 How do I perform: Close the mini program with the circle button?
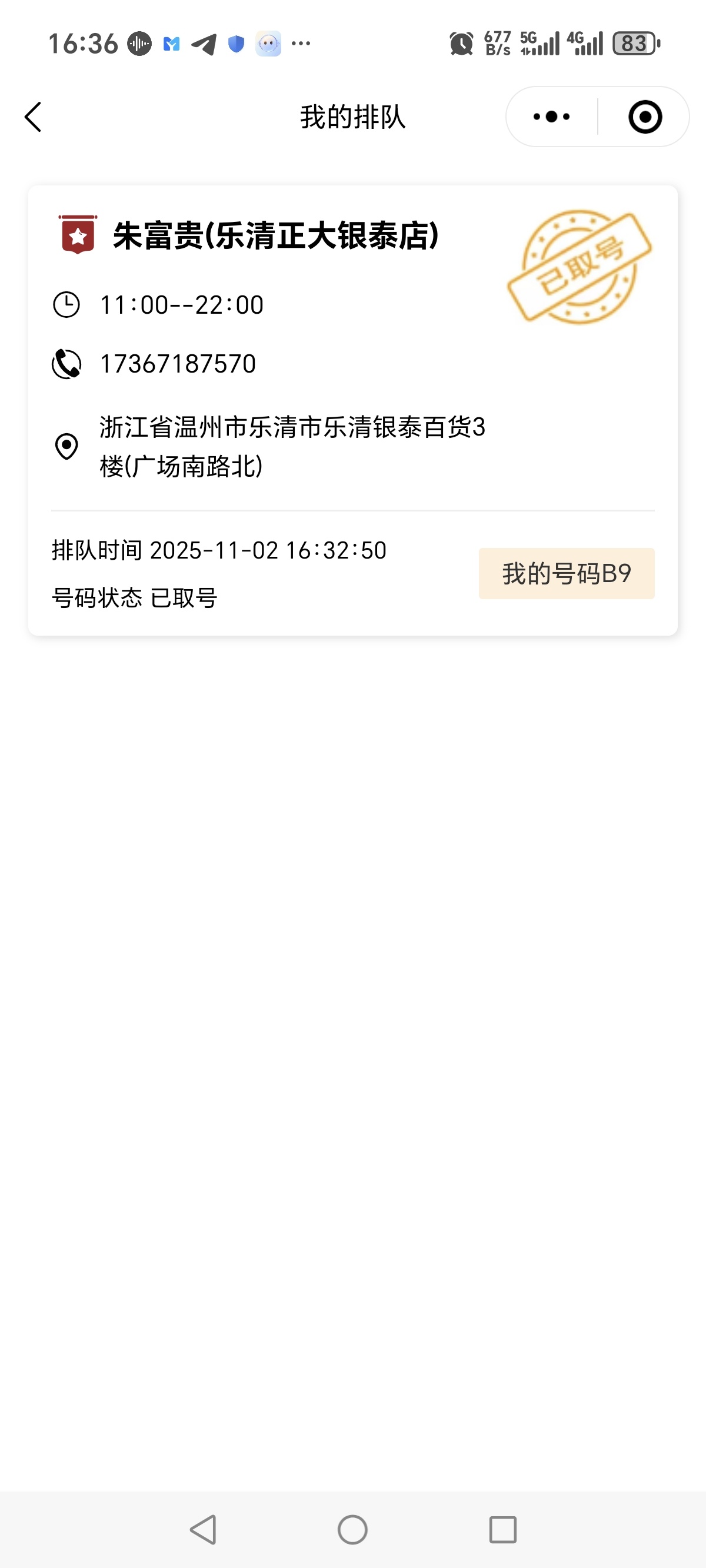645,117
